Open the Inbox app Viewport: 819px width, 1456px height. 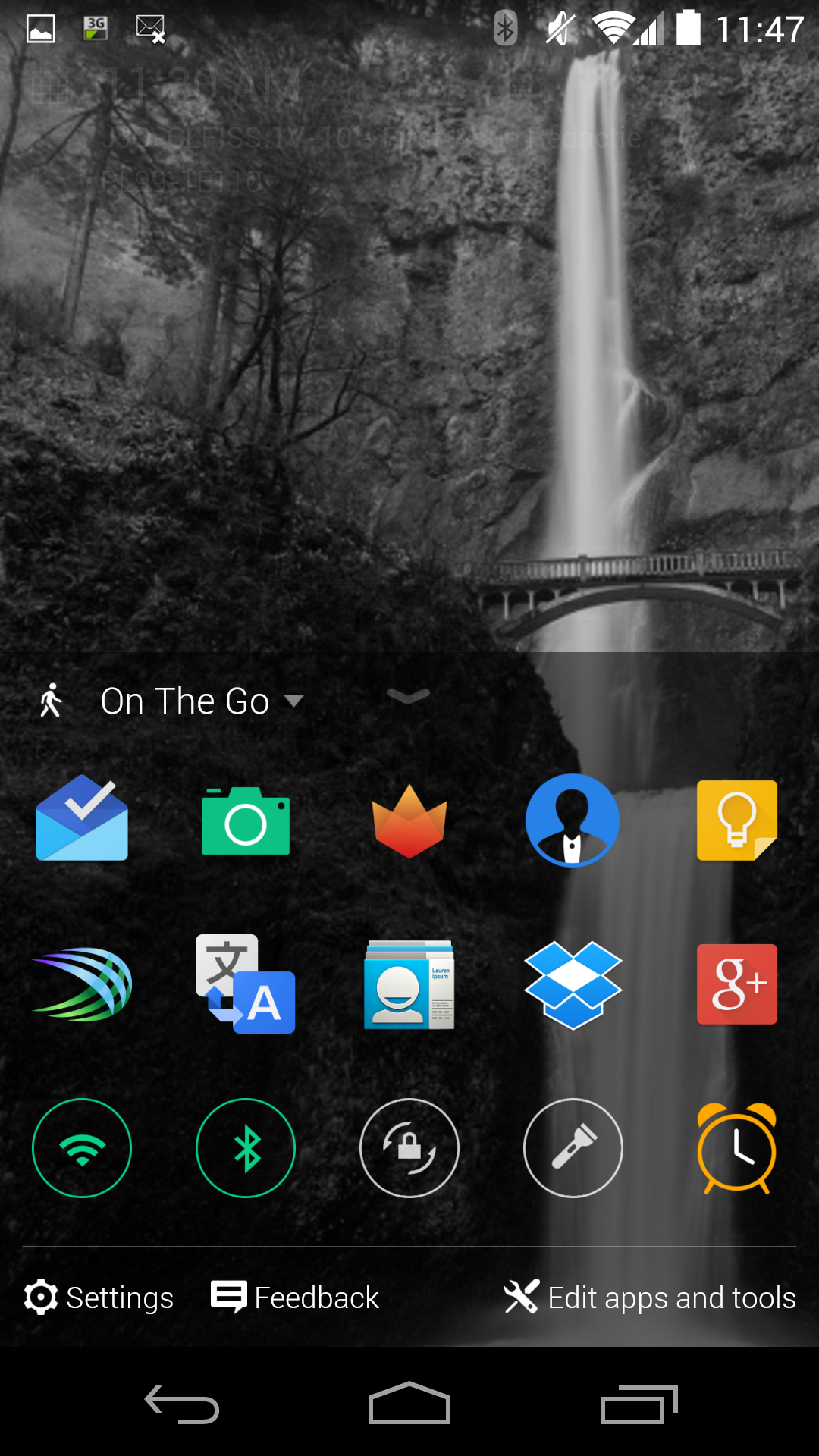(82, 820)
